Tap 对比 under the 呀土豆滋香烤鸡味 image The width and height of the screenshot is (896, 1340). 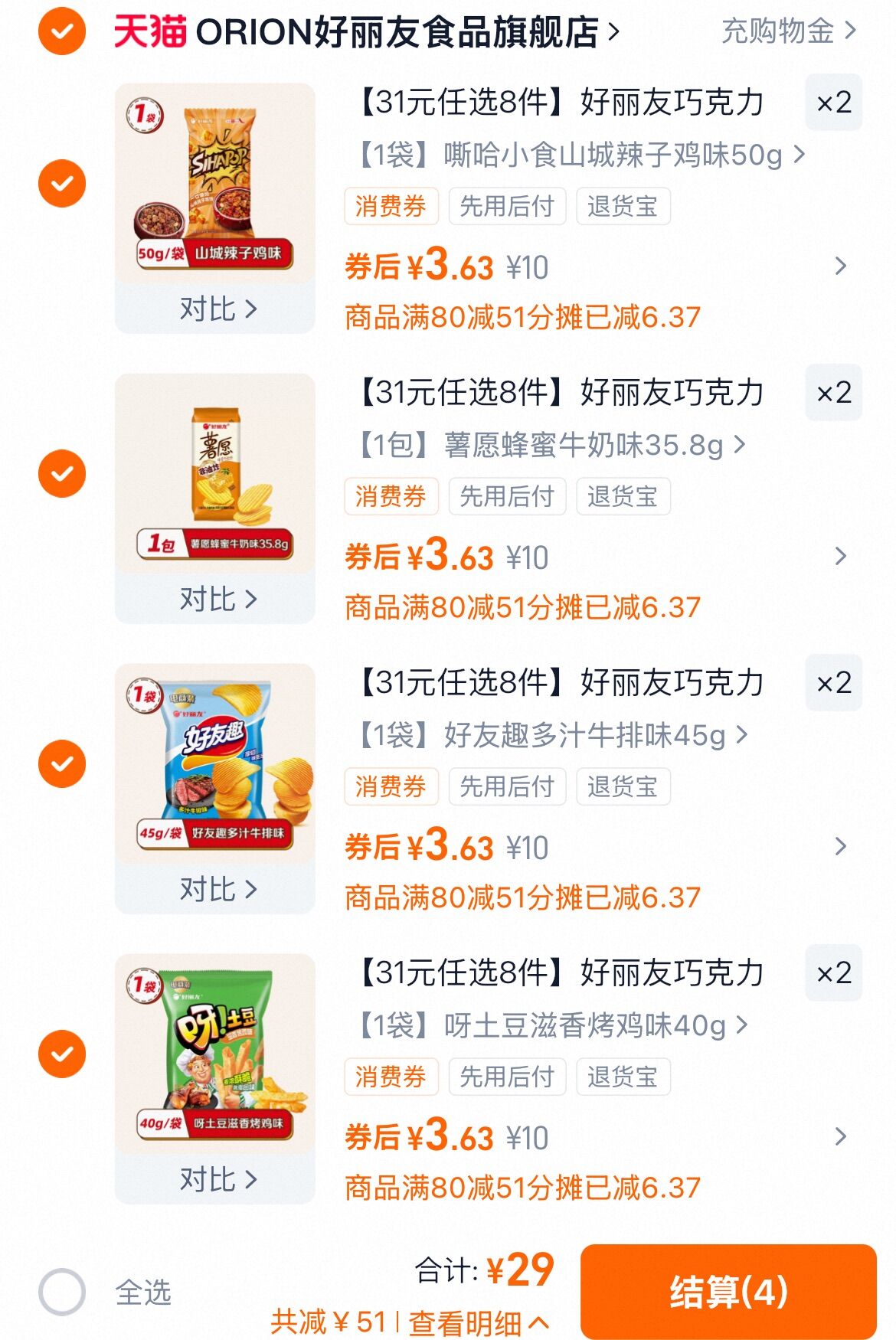tap(217, 1179)
